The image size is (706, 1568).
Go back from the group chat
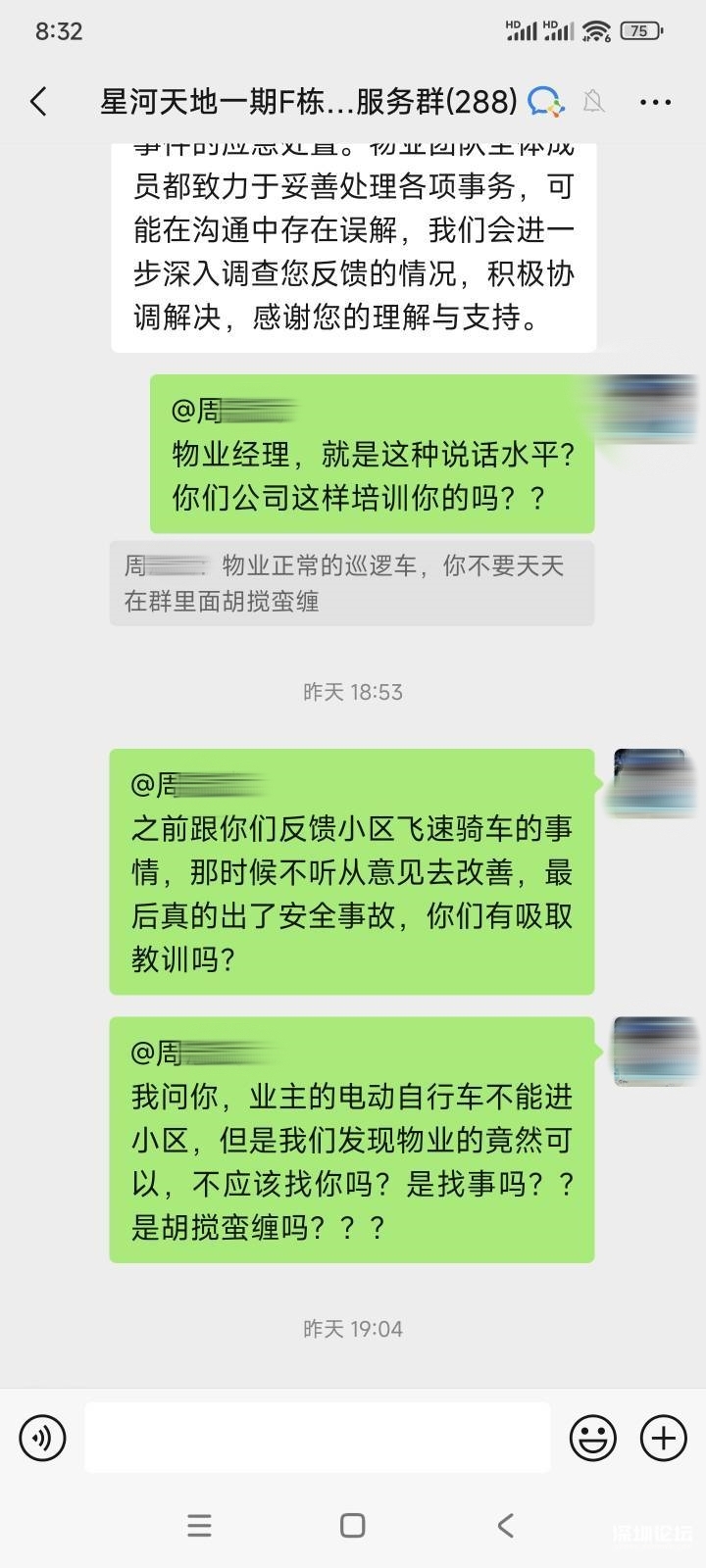39,101
